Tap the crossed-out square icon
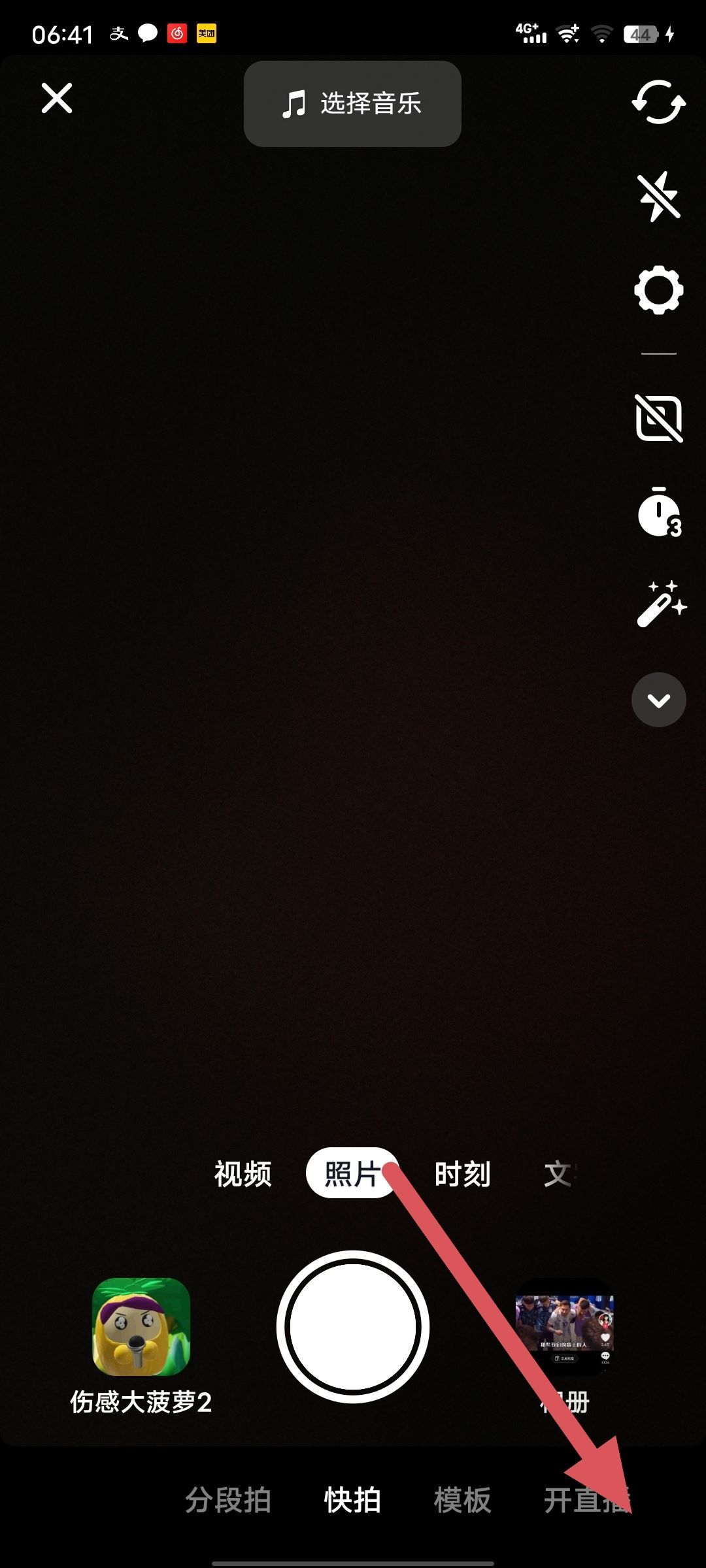The width and height of the screenshot is (706, 1568). pyautogui.click(x=658, y=418)
